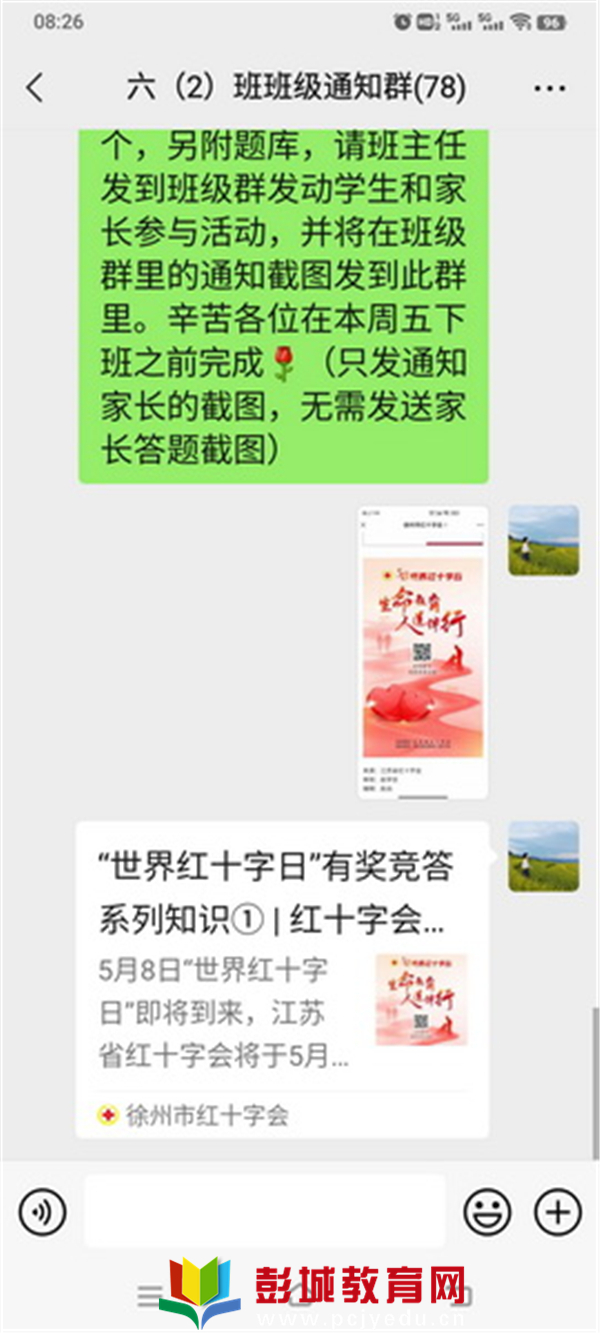The width and height of the screenshot is (600, 1333).
Task: Open the chat's three-dot options menu
Action: click(549, 89)
